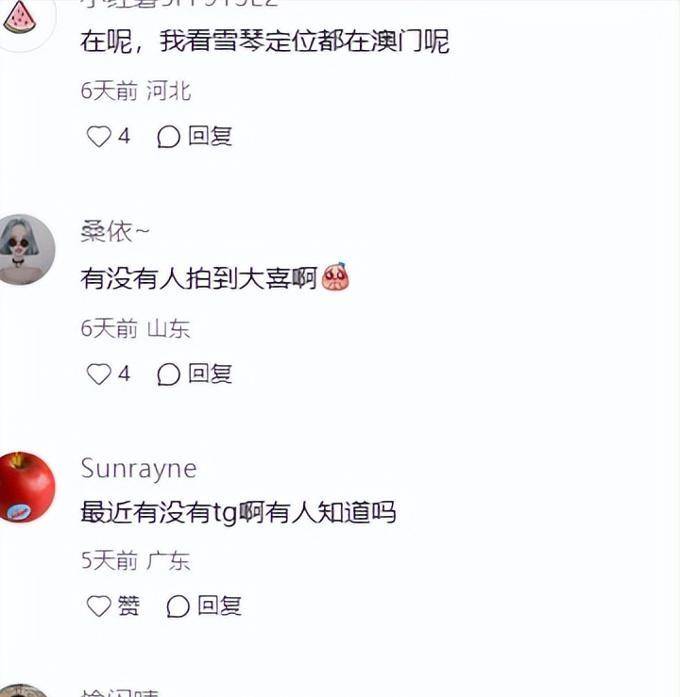The height and width of the screenshot is (697, 680).
Task: Open 桑依~ profile avatar
Action: click(x=26, y=250)
